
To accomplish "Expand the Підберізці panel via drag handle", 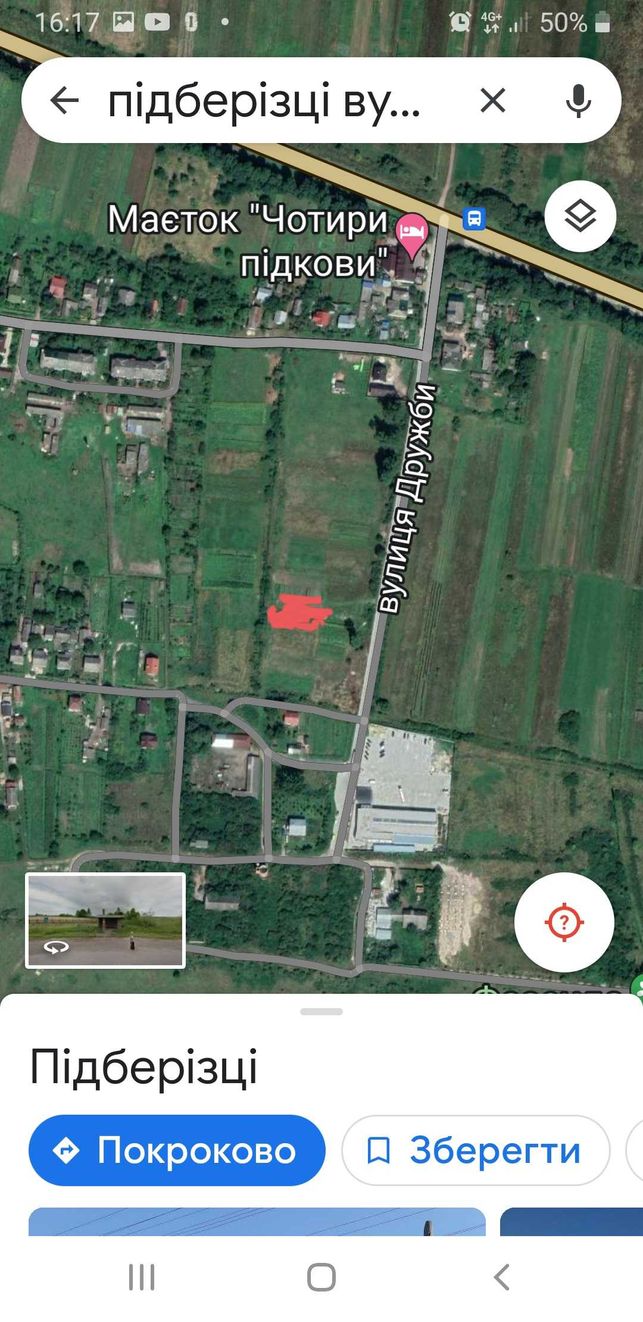I will point(321,1011).
